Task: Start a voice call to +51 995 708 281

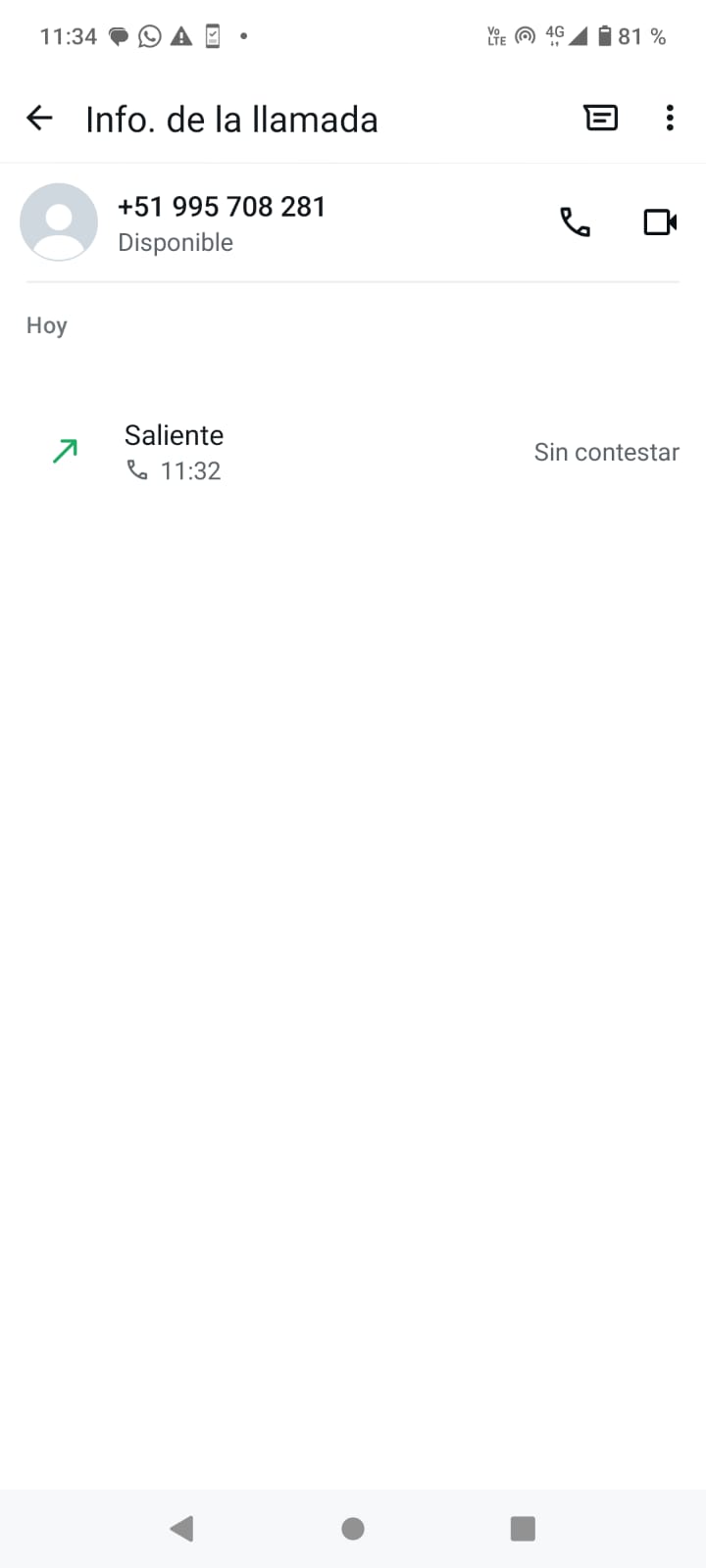Action: tap(575, 222)
